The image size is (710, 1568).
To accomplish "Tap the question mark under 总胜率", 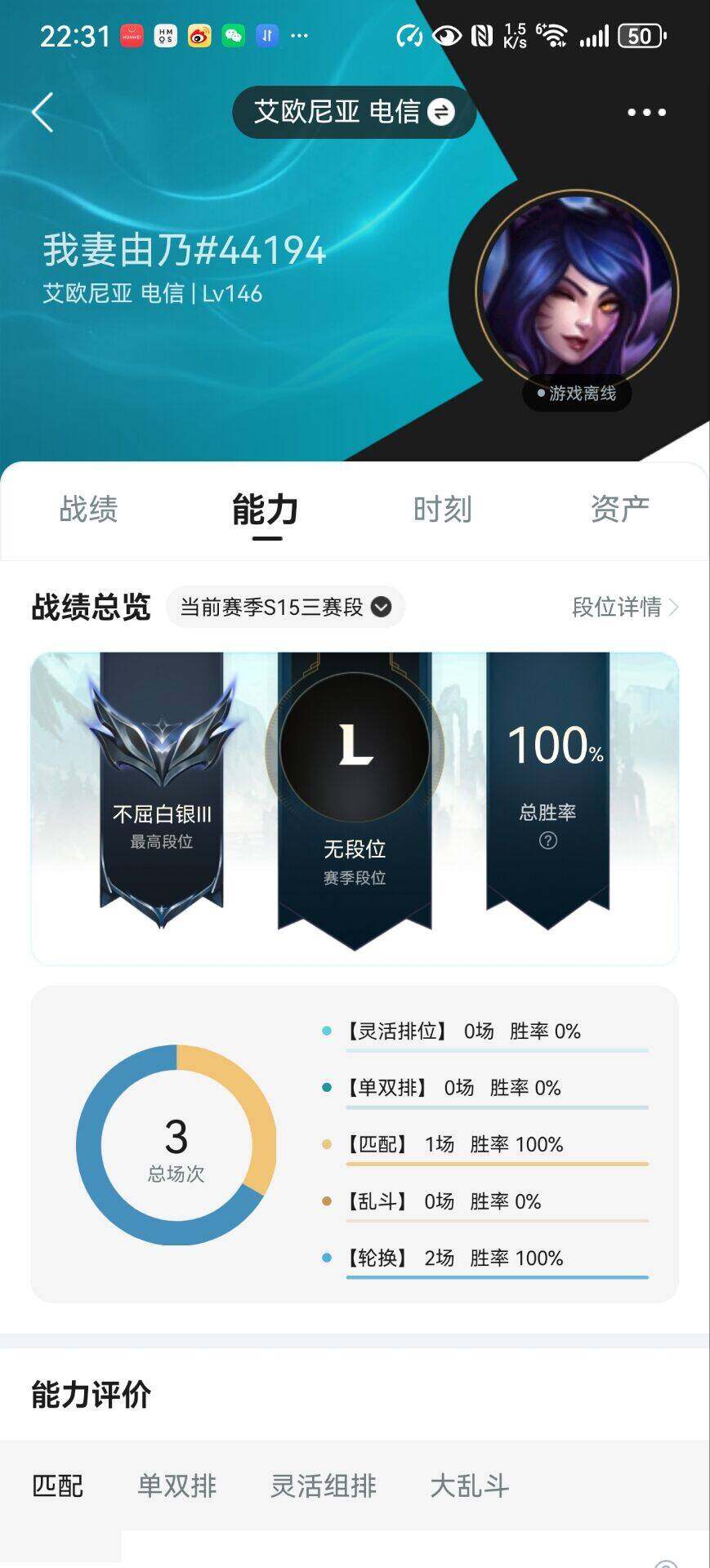I will [x=548, y=840].
